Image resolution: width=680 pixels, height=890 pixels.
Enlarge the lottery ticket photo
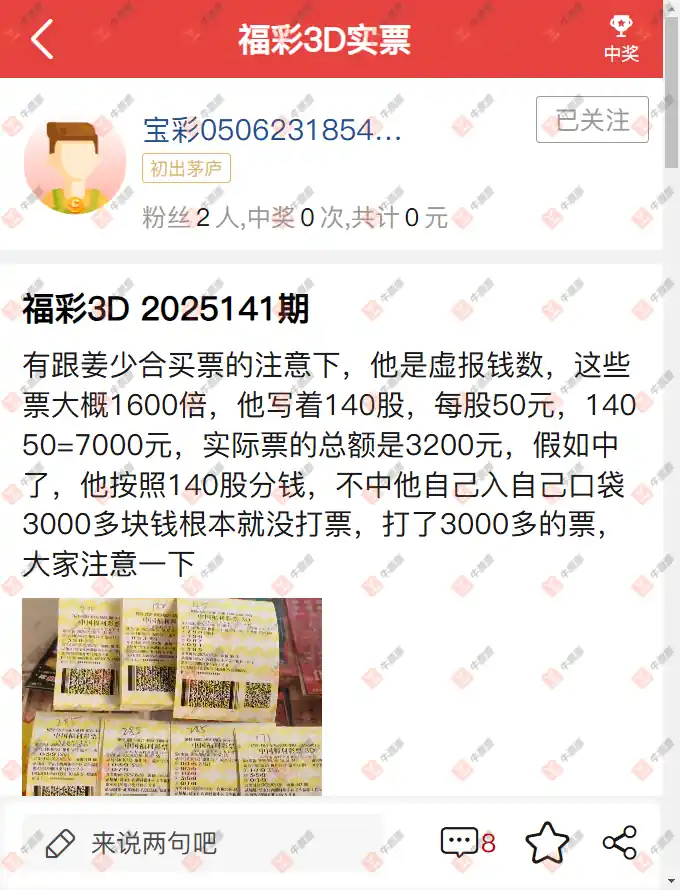pos(172,696)
